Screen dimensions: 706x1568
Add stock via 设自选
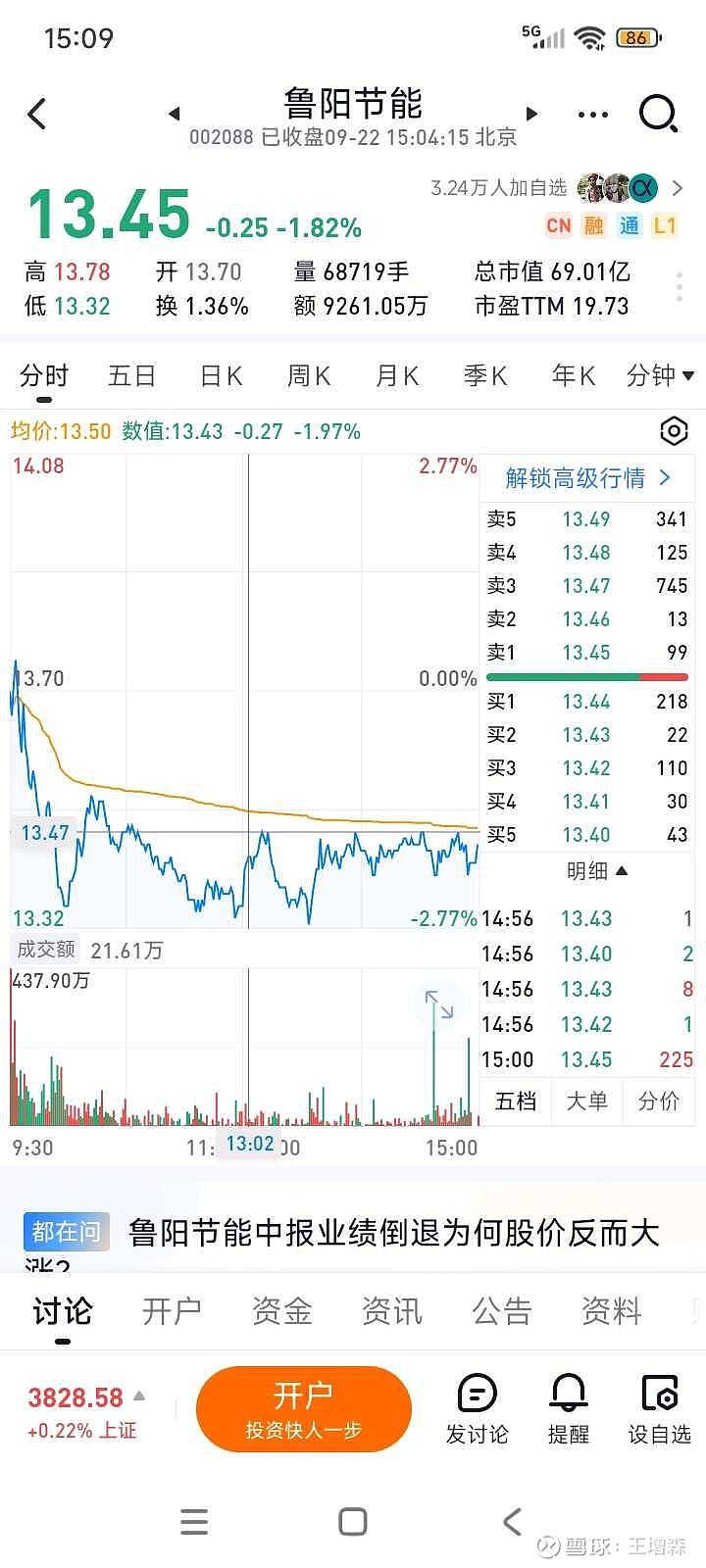coord(659,1409)
